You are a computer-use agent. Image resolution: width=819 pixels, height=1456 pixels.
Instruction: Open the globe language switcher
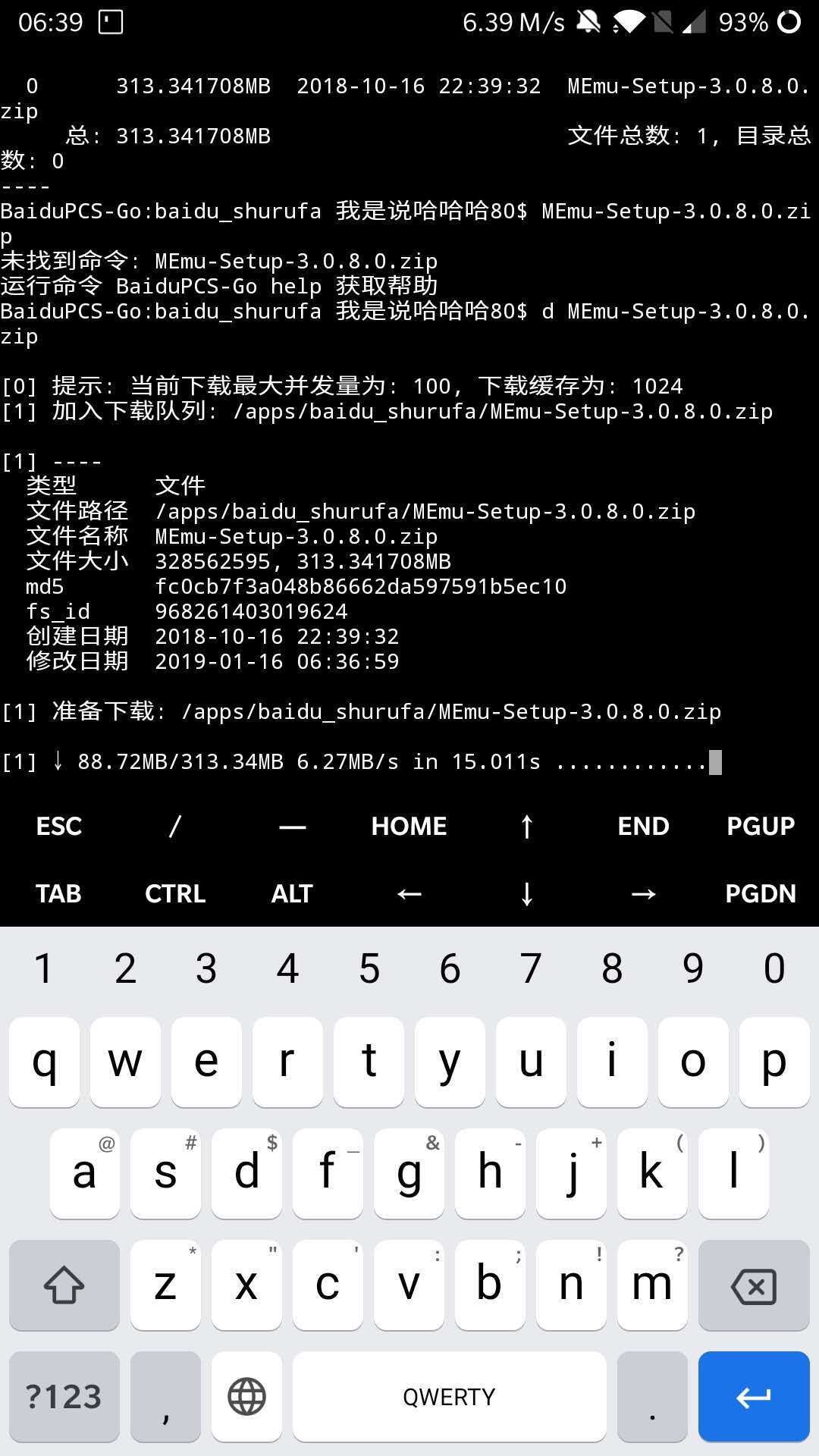click(246, 1396)
